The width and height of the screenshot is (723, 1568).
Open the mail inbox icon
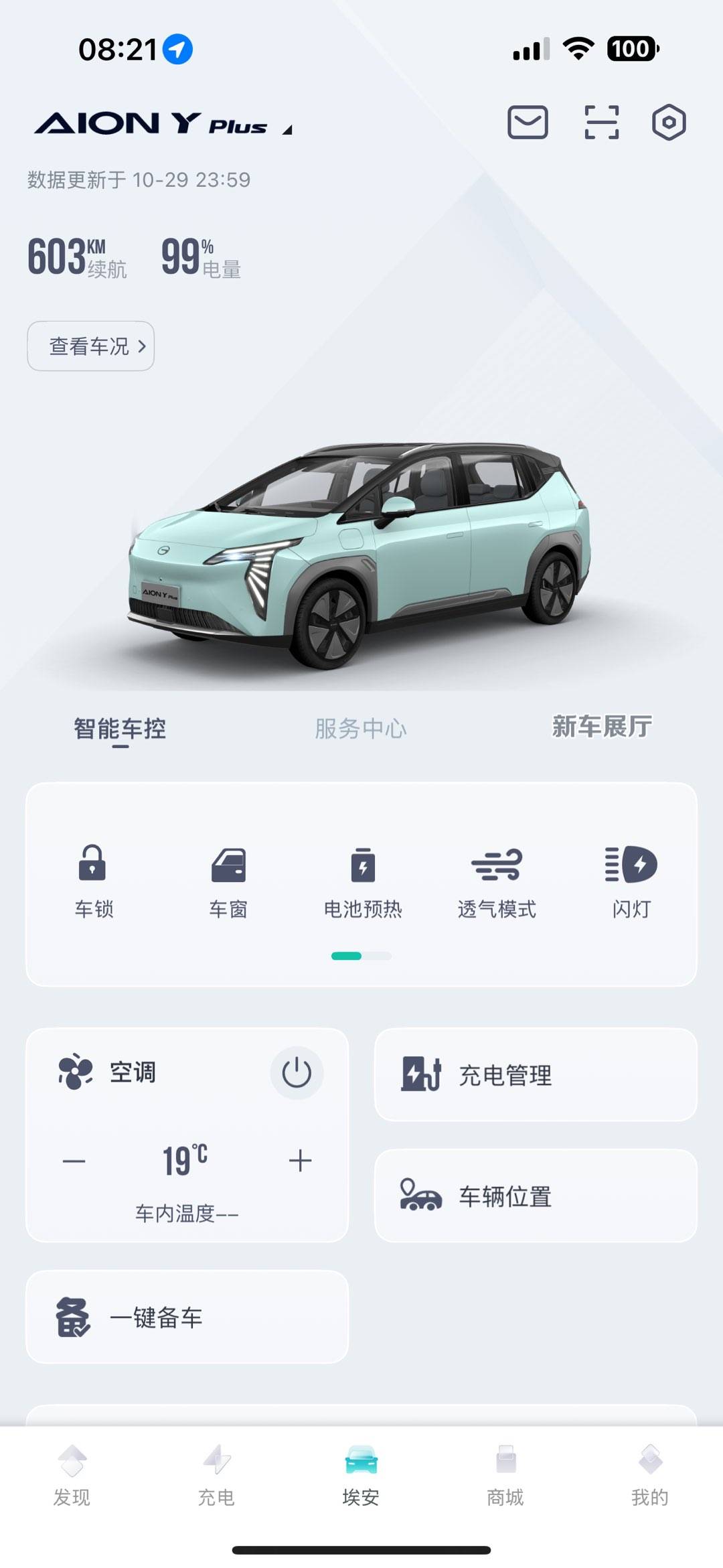(x=528, y=123)
